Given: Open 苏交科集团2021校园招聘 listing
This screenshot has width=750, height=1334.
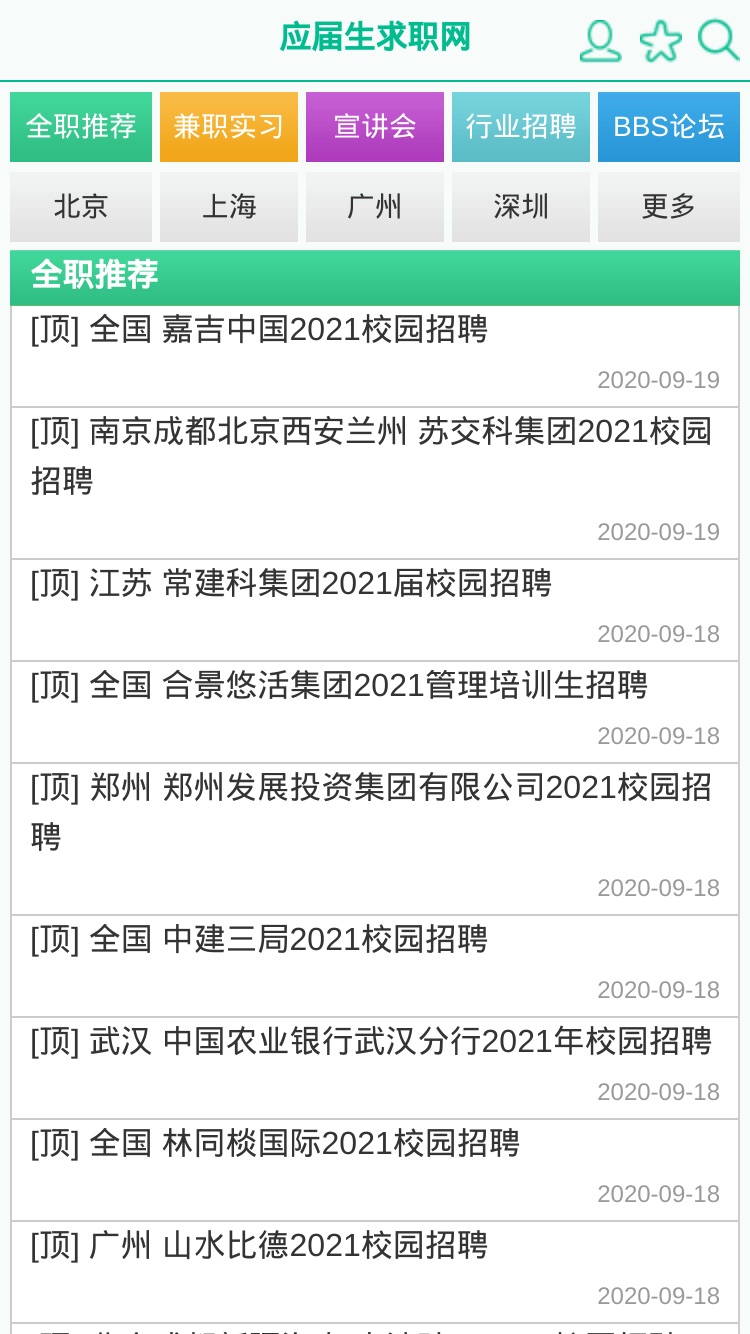Looking at the screenshot, I should point(375,483).
